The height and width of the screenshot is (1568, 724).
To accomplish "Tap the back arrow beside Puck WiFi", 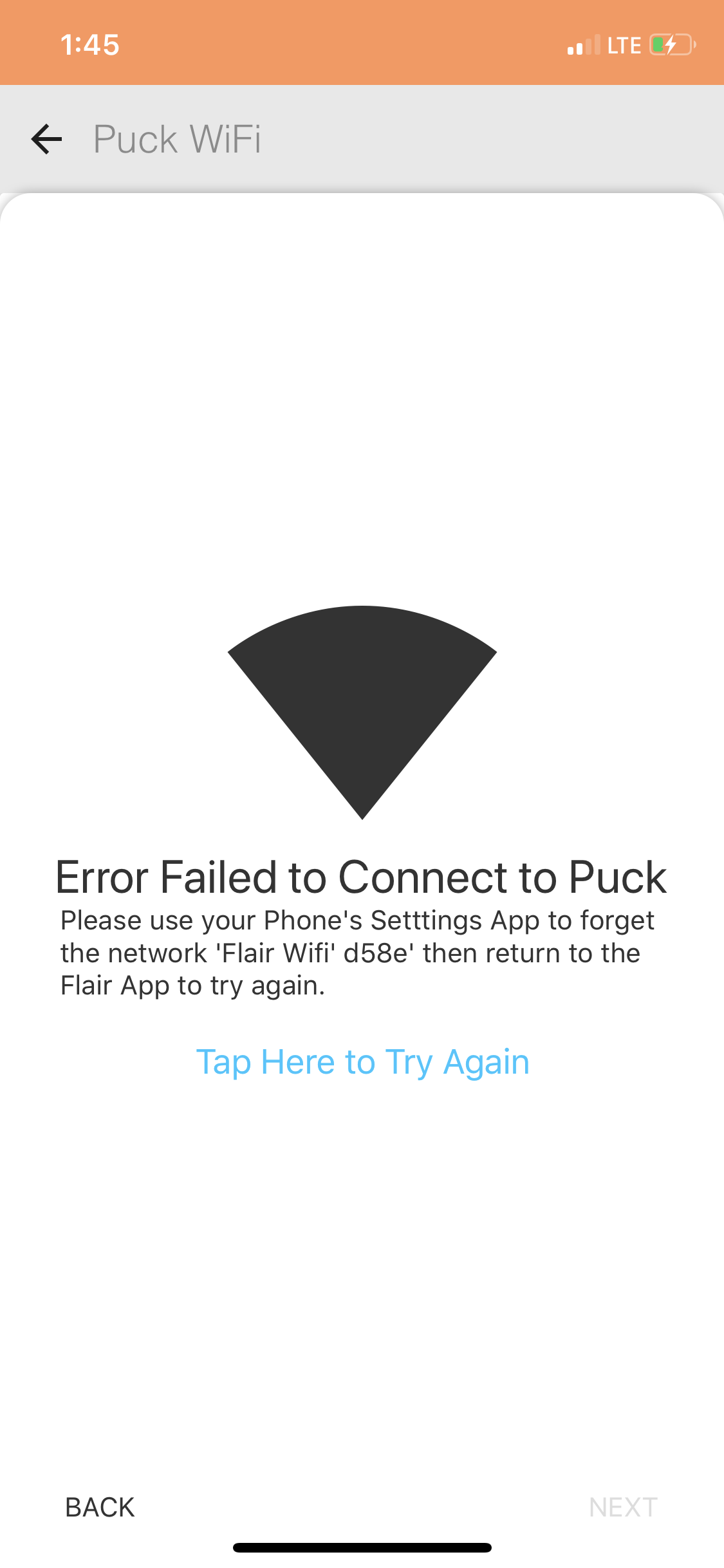I will 46,139.
